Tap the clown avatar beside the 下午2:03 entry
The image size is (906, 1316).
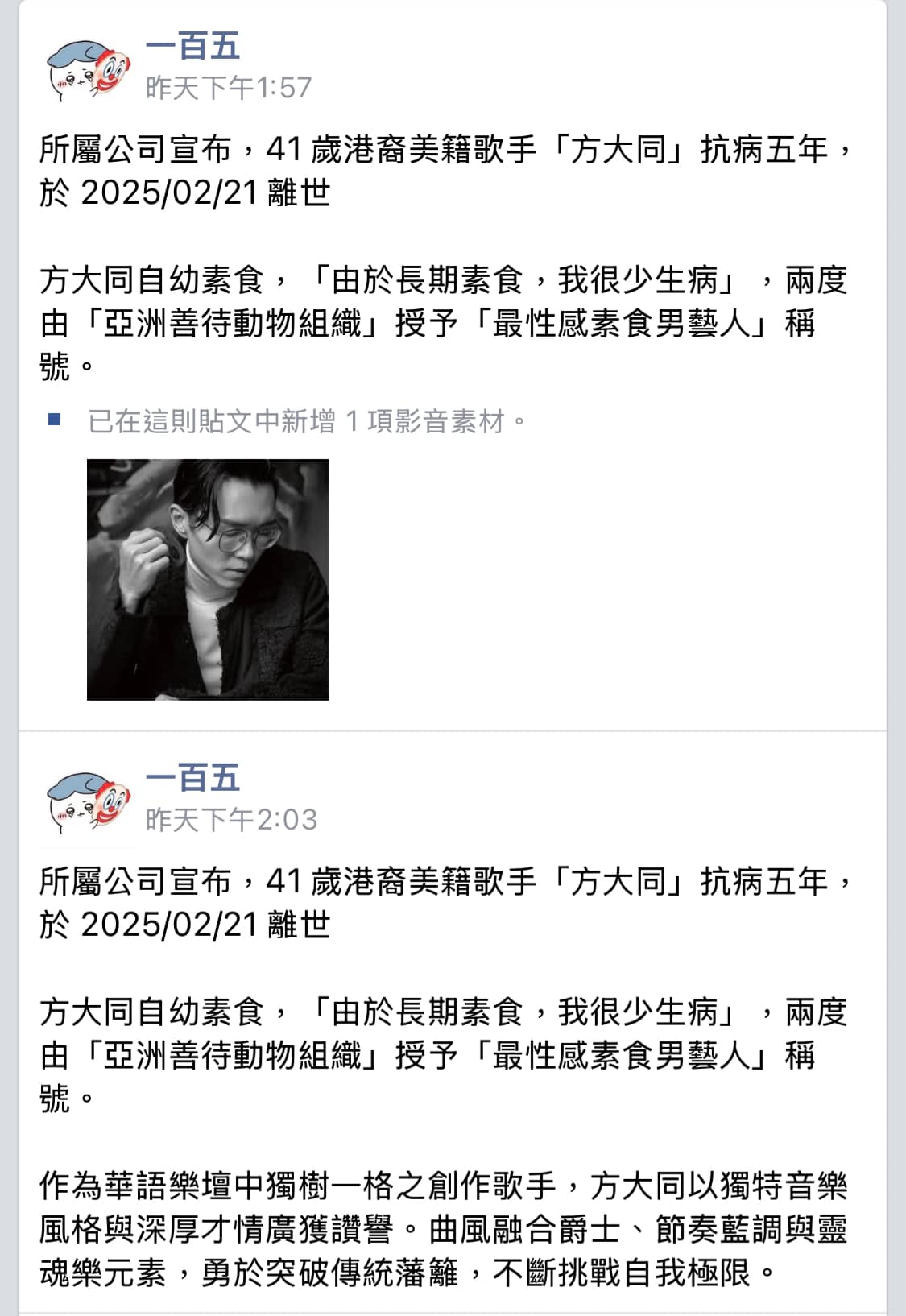[x=88, y=801]
